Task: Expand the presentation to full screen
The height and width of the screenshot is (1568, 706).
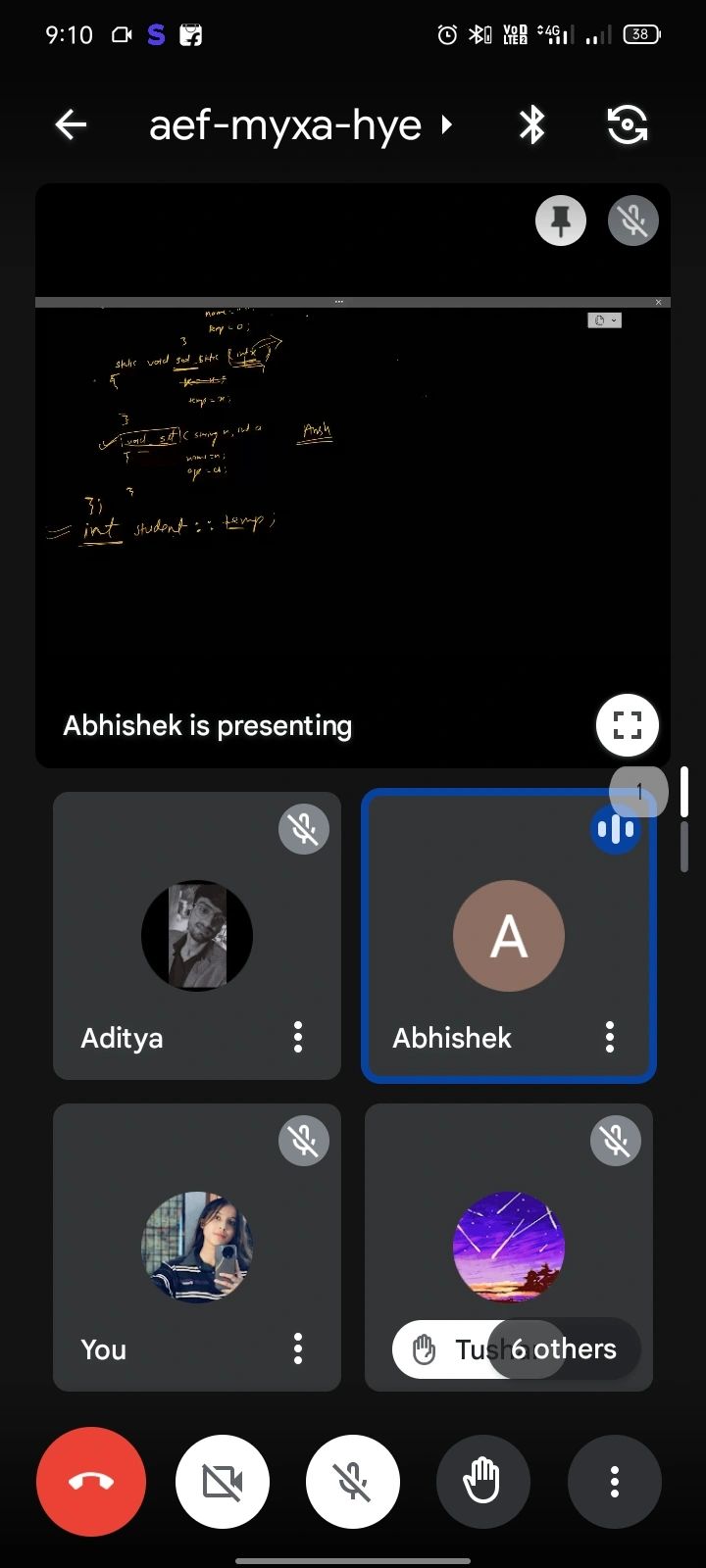Action: 627,725
